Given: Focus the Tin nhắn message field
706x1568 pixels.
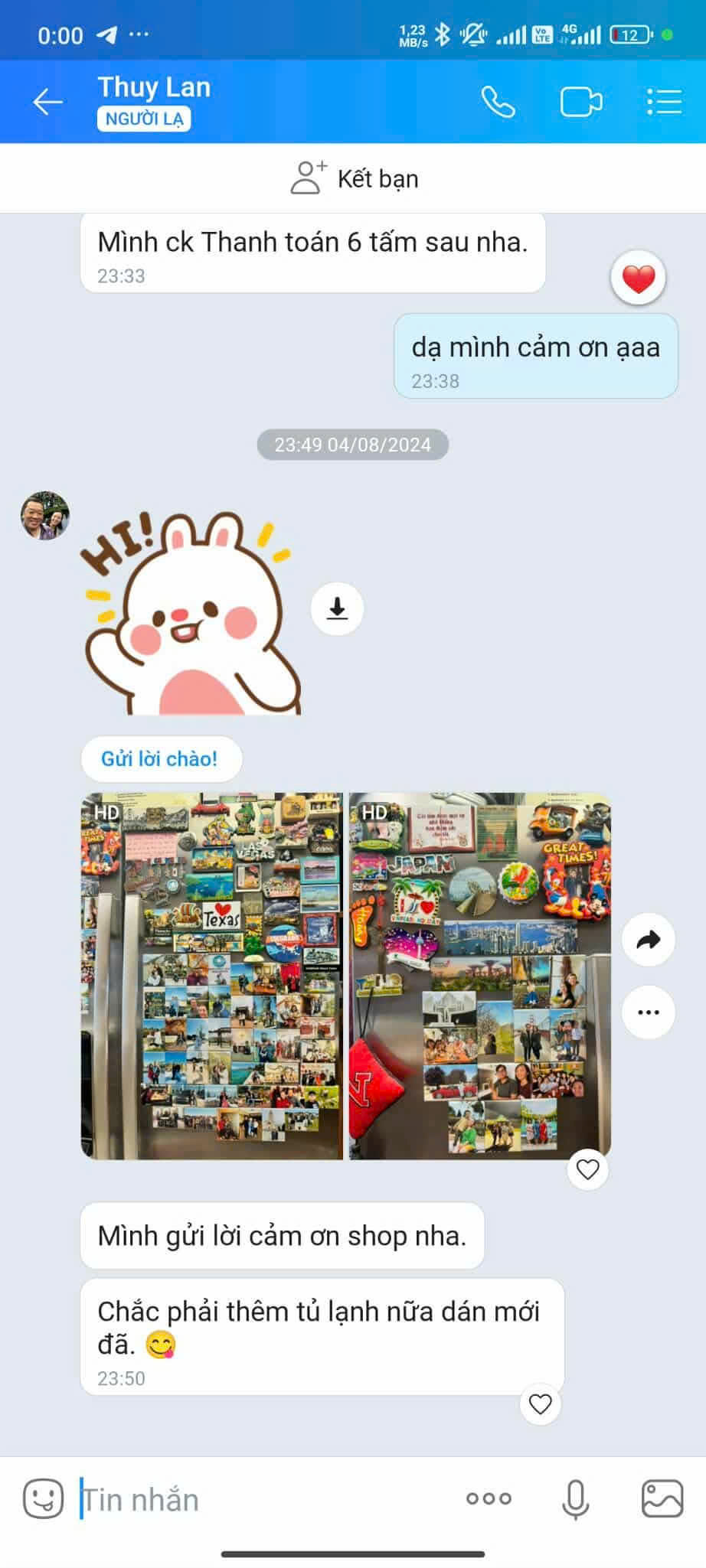Looking at the screenshot, I should [260, 1499].
